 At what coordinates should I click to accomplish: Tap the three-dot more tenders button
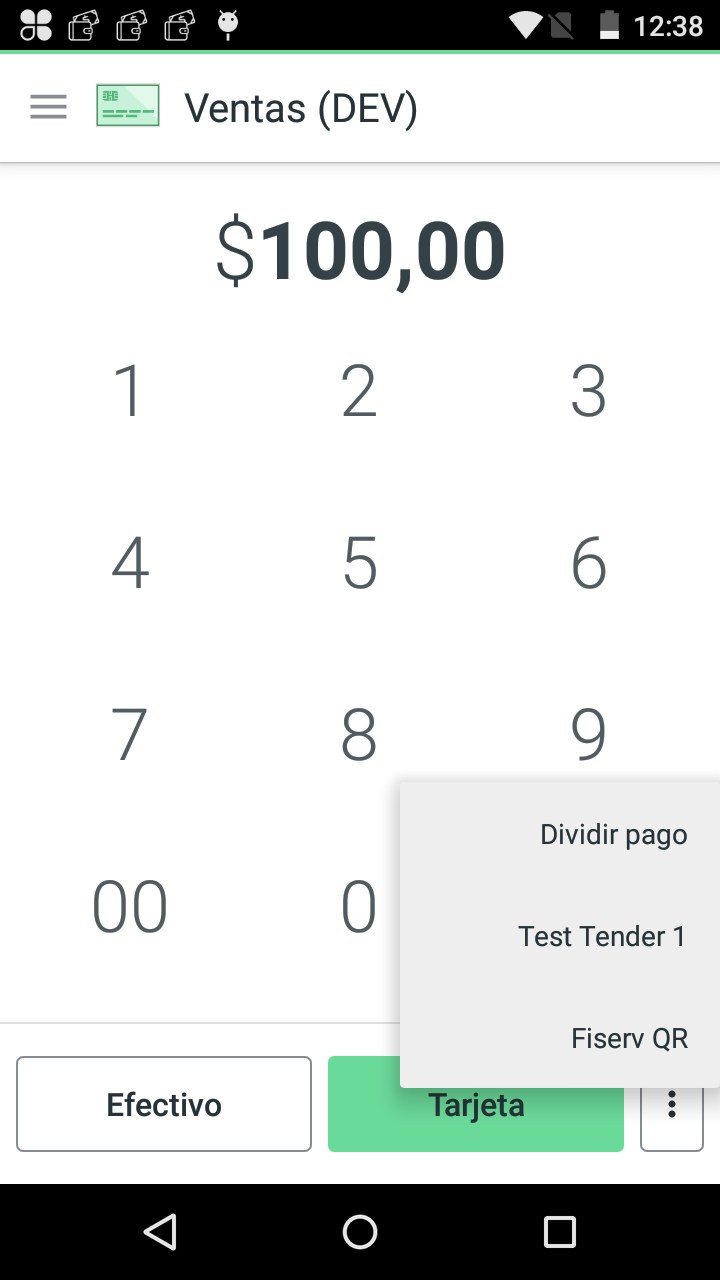(x=672, y=1104)
